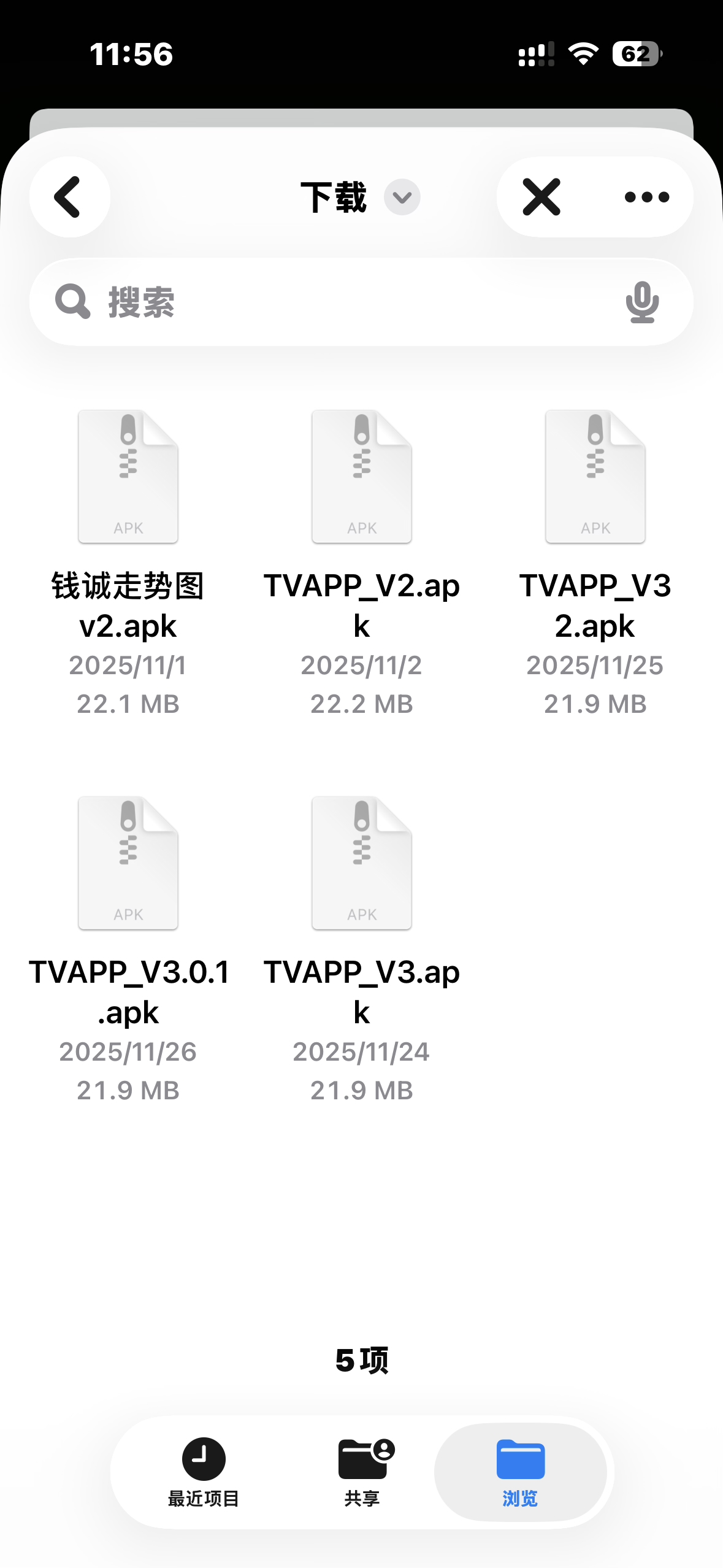Expand the 下载 folder dropdown
This screenshot has width=723, height=1568.
coord(402,198)
